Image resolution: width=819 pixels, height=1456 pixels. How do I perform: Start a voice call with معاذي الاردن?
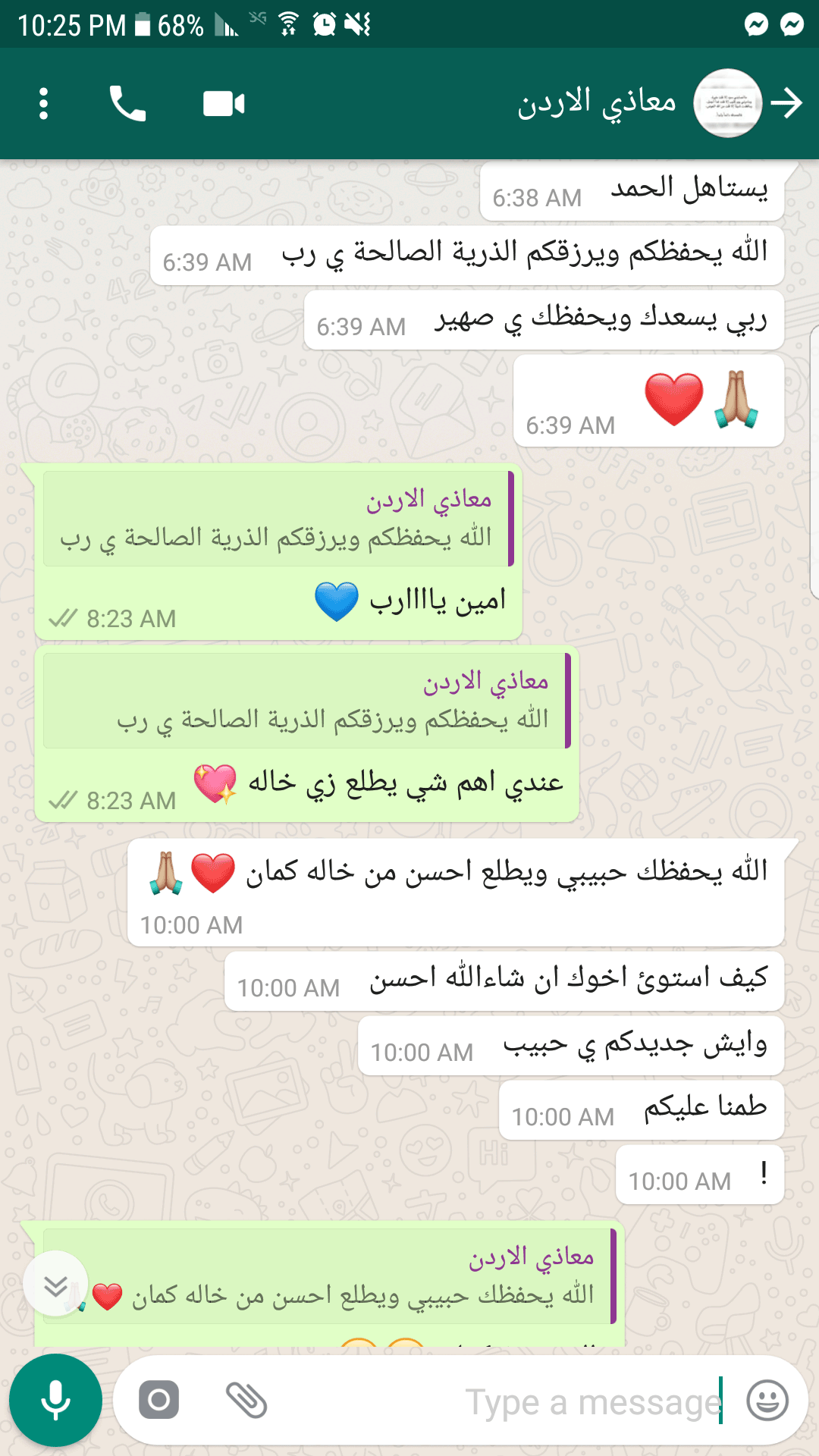point(127,103)
